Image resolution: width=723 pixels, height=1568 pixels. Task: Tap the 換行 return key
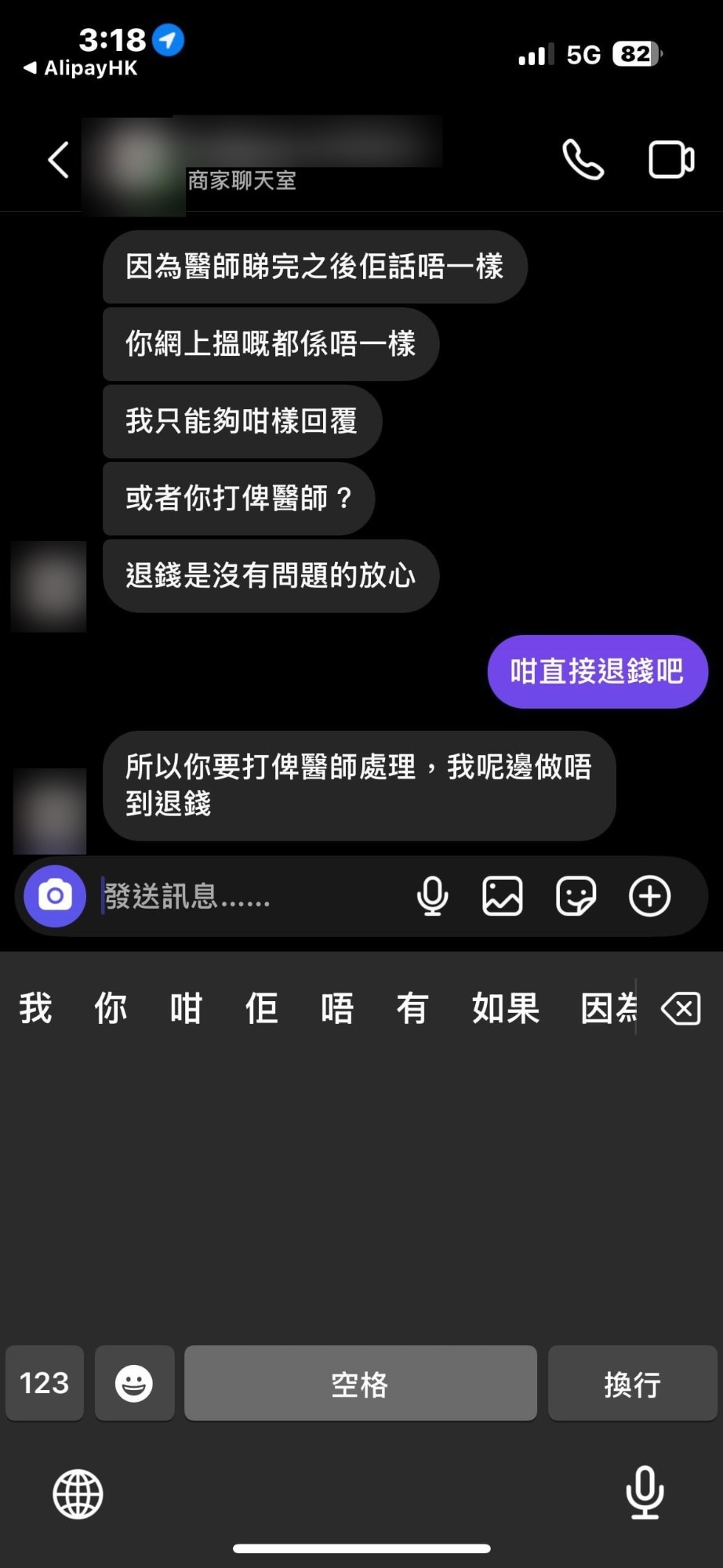tap(632, 1384)
